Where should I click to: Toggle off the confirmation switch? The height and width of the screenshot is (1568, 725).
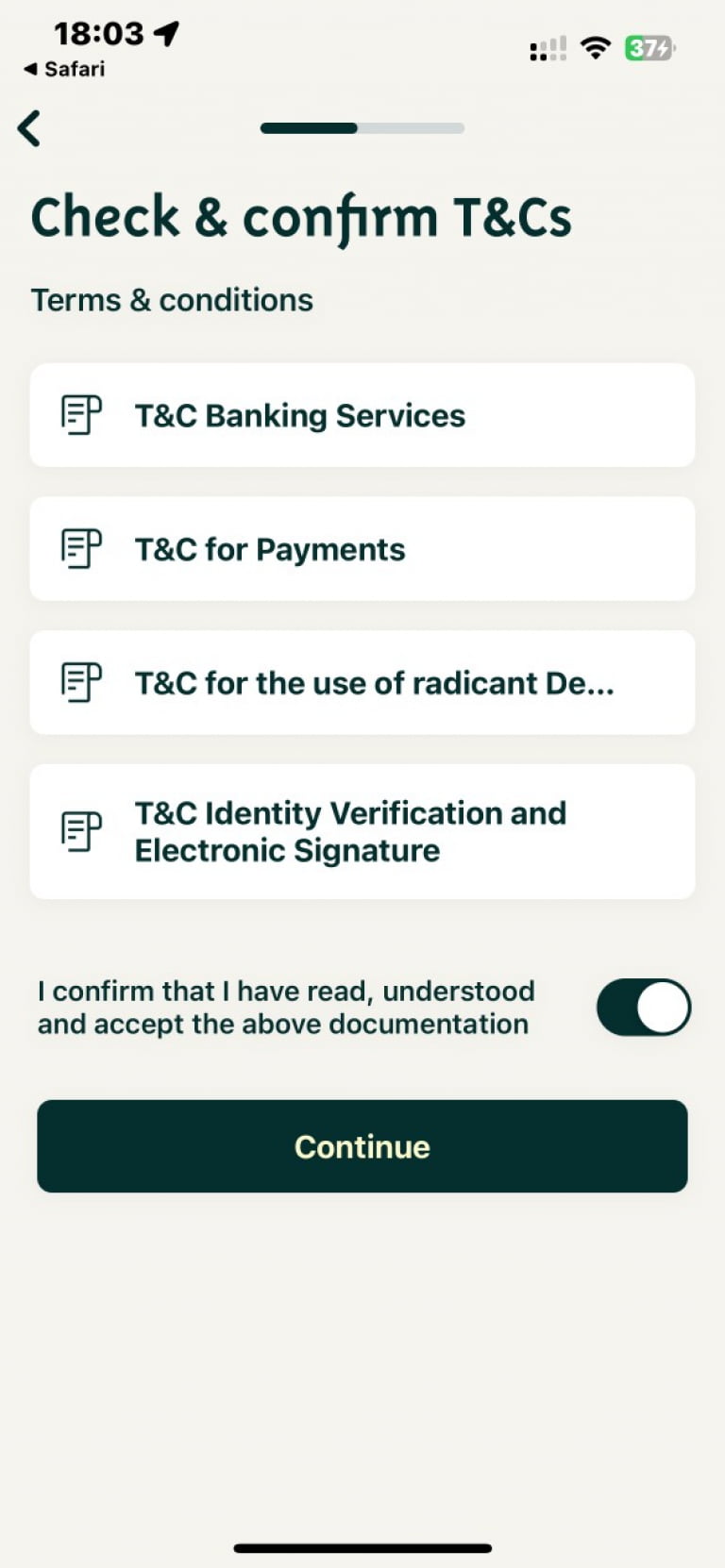[x=643, y=1007]
